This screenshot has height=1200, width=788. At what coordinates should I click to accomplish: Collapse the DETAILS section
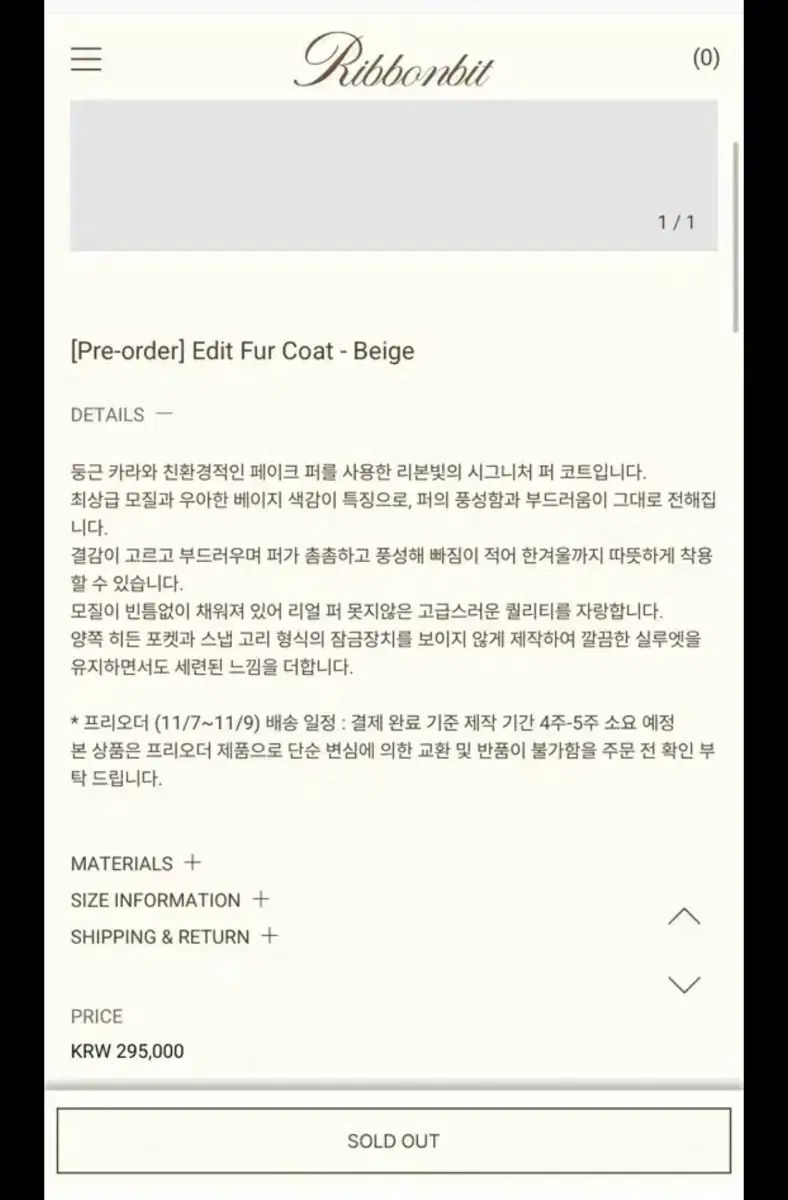122,414
